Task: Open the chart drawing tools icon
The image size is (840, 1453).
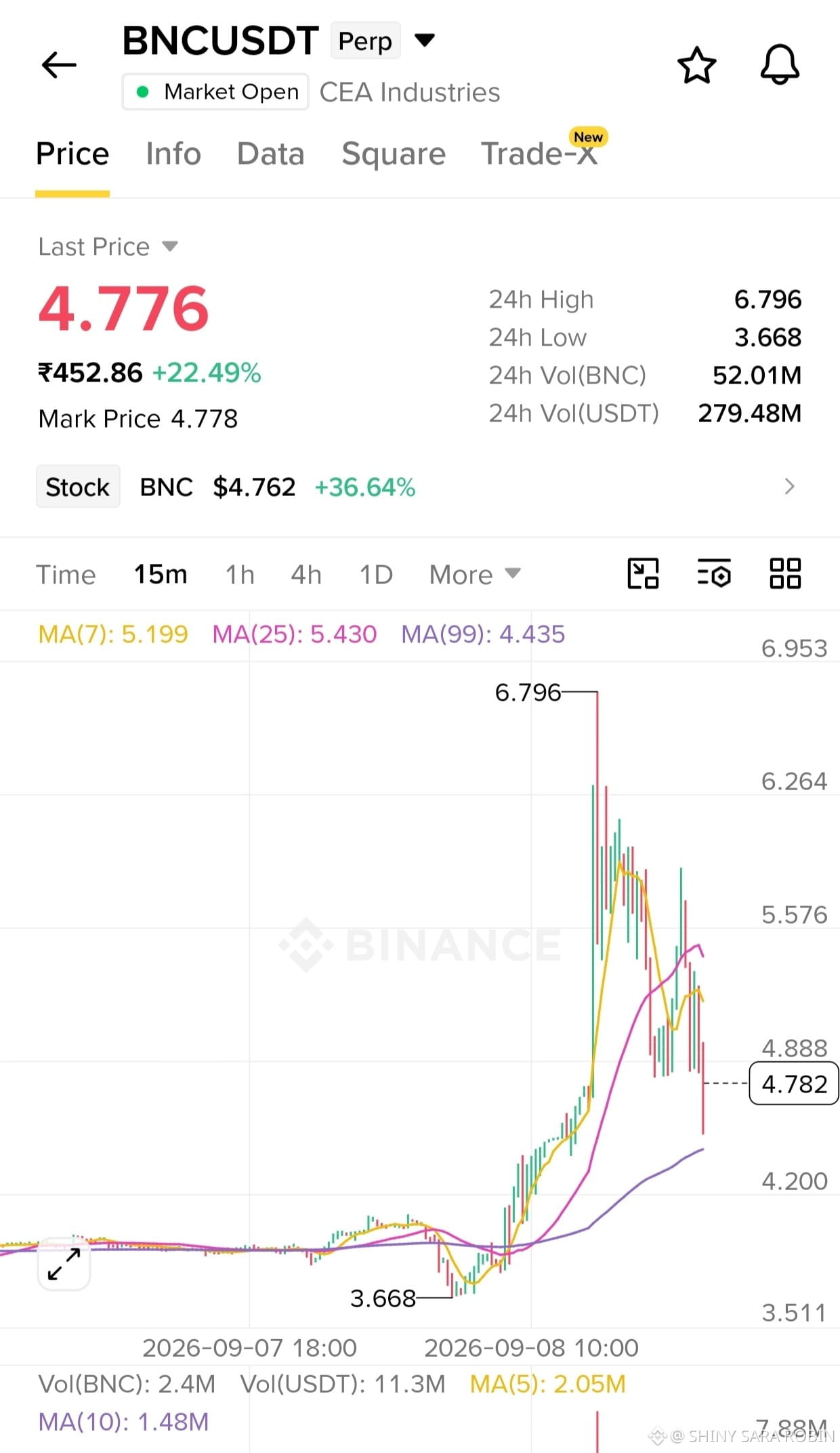Action: coord(643,573)
